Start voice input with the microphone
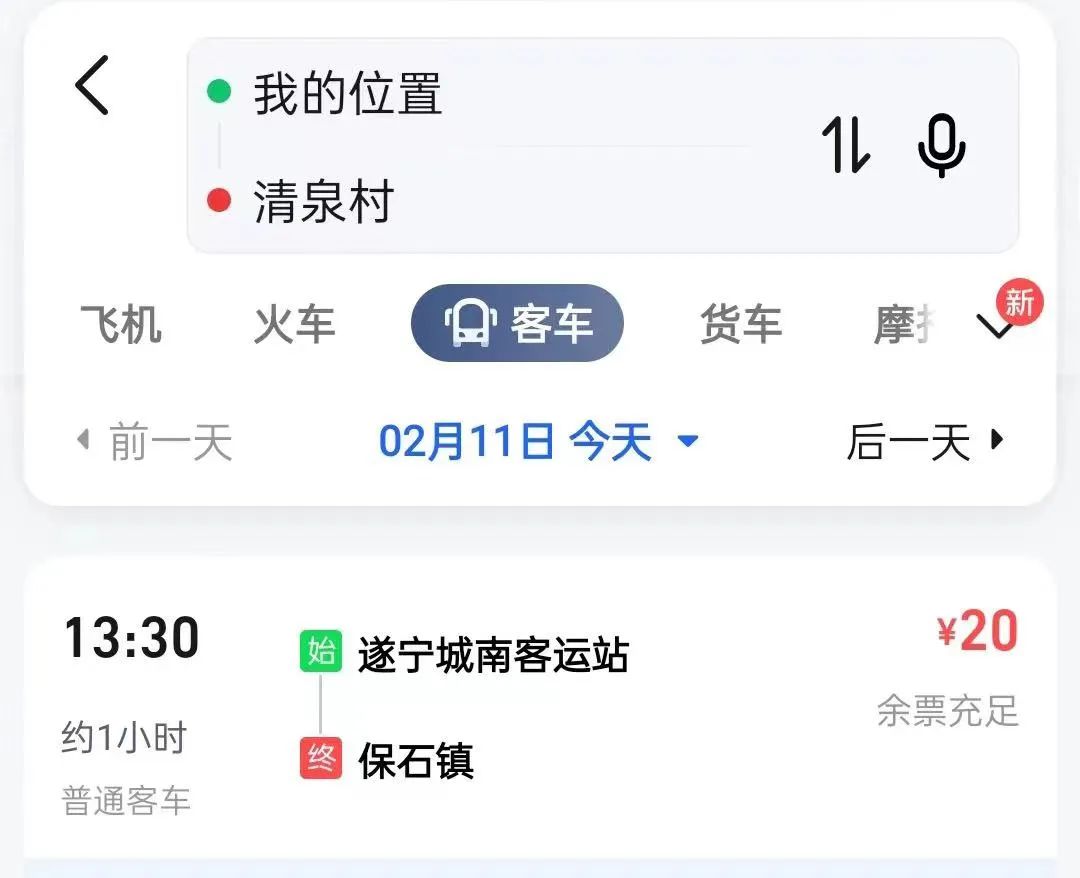 [x=941, y=145]
